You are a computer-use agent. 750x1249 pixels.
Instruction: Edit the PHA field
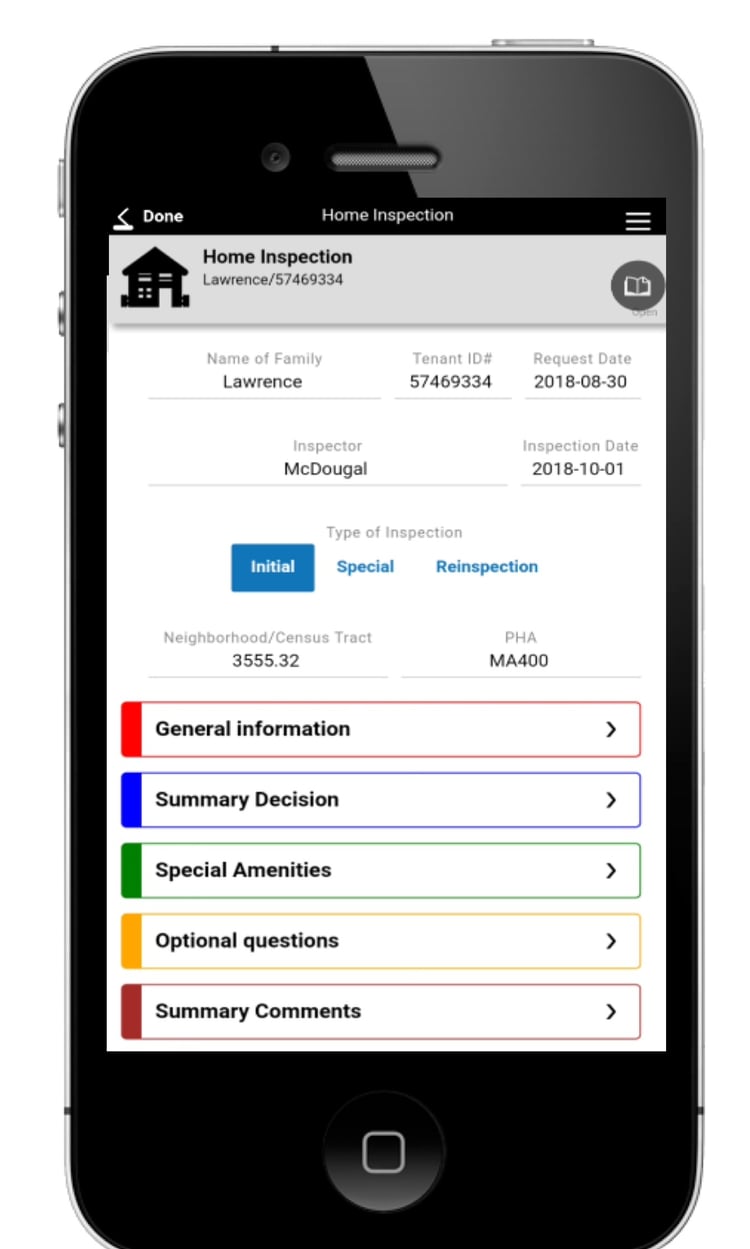coord(520,661)
